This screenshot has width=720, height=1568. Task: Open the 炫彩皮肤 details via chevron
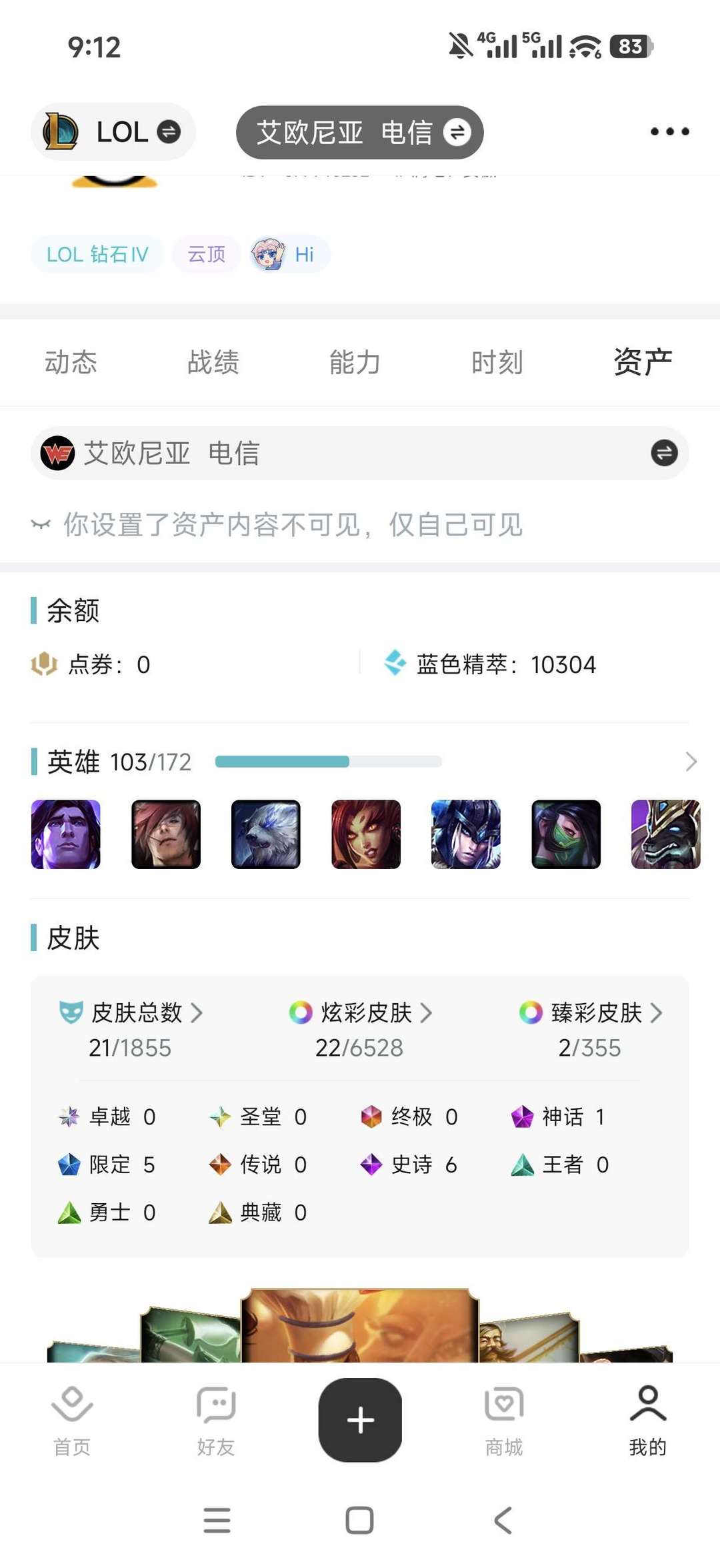click(427, 1012)
